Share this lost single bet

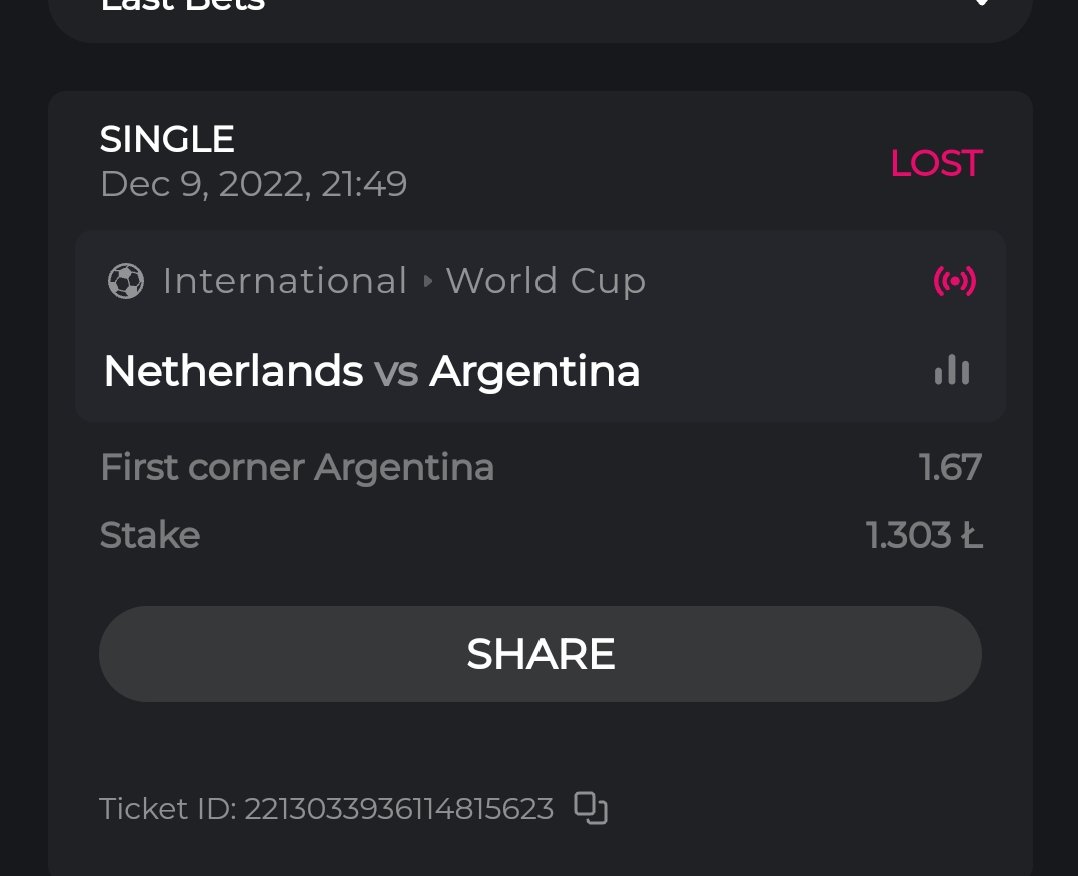(x=540, y=654)
